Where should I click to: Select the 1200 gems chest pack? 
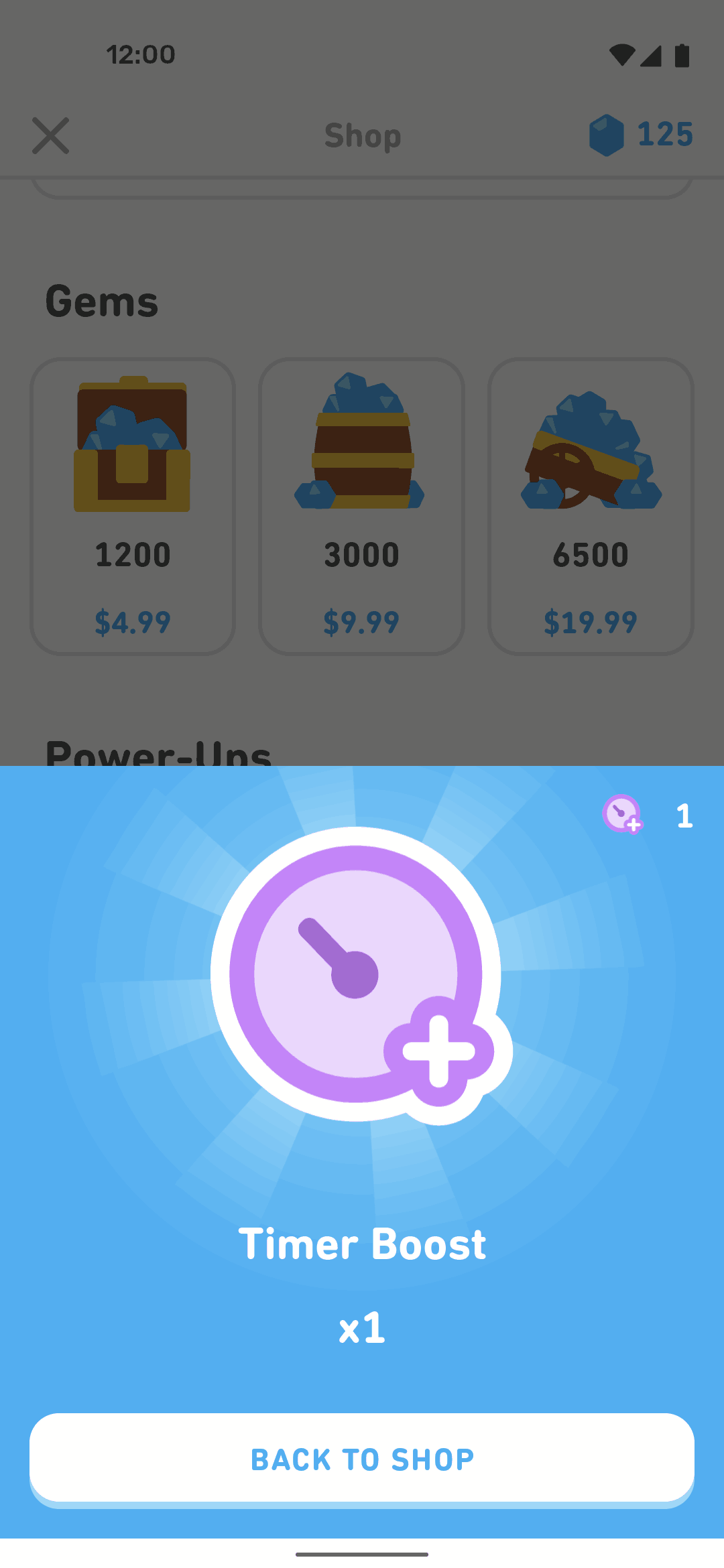133,507
